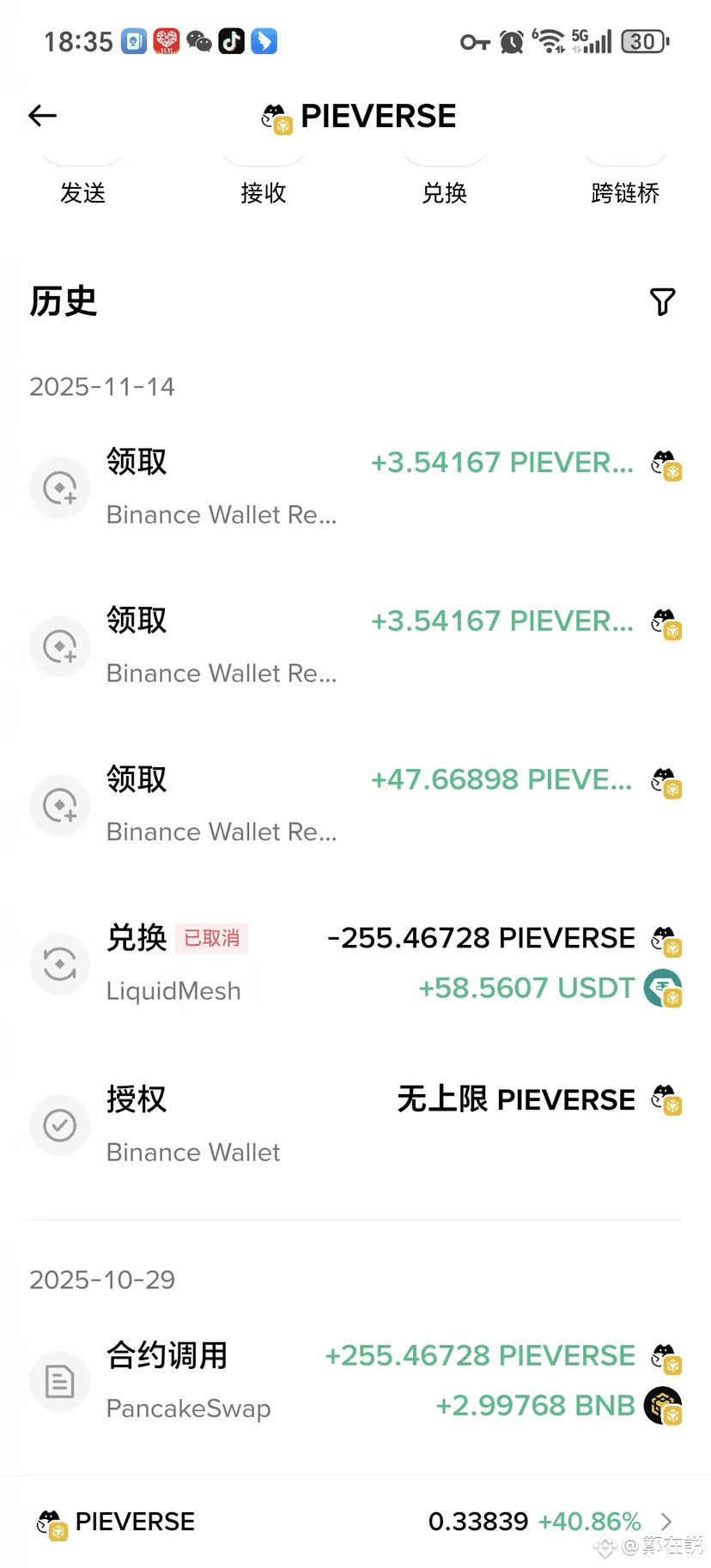Open the 合约调用 PancakeSwap transaction

tap(355, 1380)
